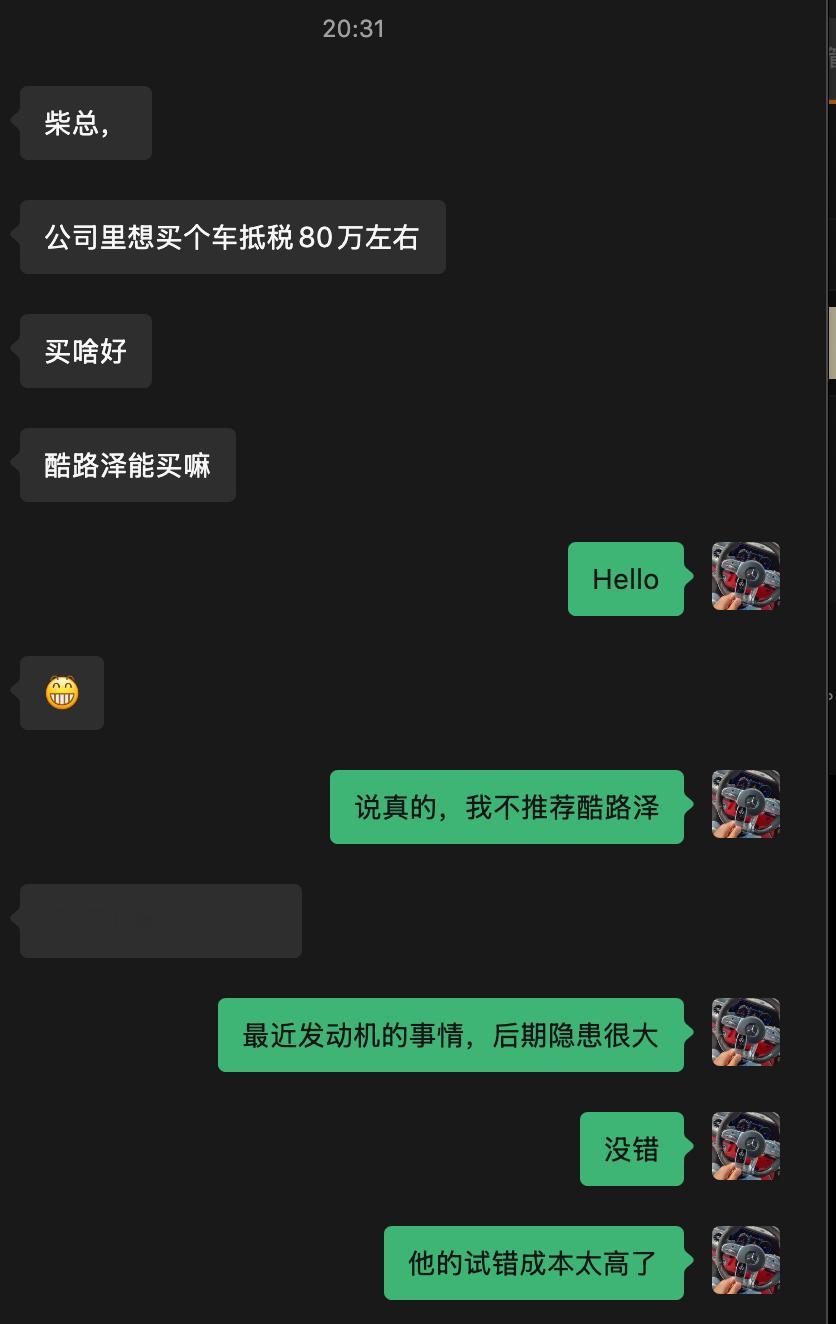Select the green Hello message bubble
The height and width of the screenshot is (1324, 836).
click(625, 578)
